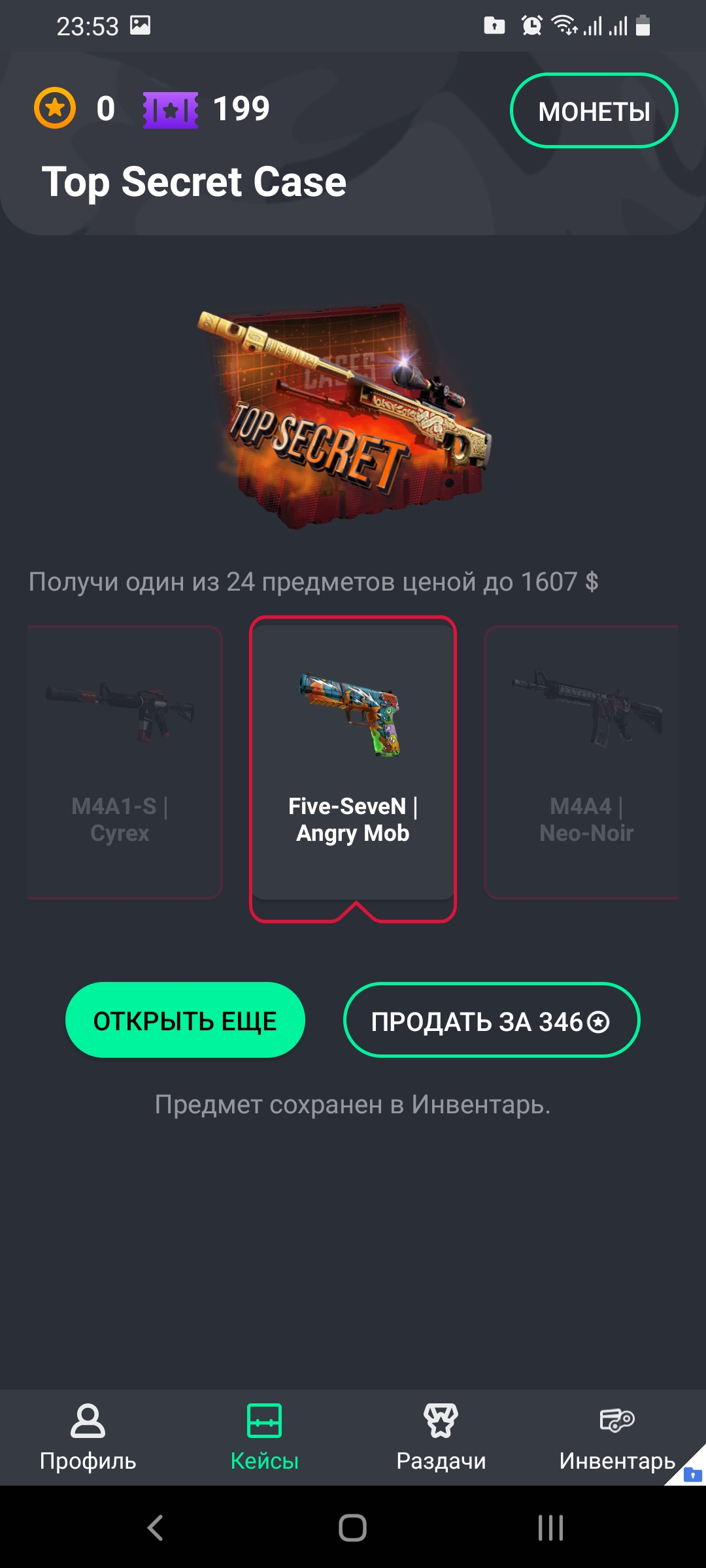Image resolution: width=706 pixels, height=1568 pixels.
Task: Tap ОТКРЫТЬ ЕЩЕ to open another case
Action: coord(185,1020)
